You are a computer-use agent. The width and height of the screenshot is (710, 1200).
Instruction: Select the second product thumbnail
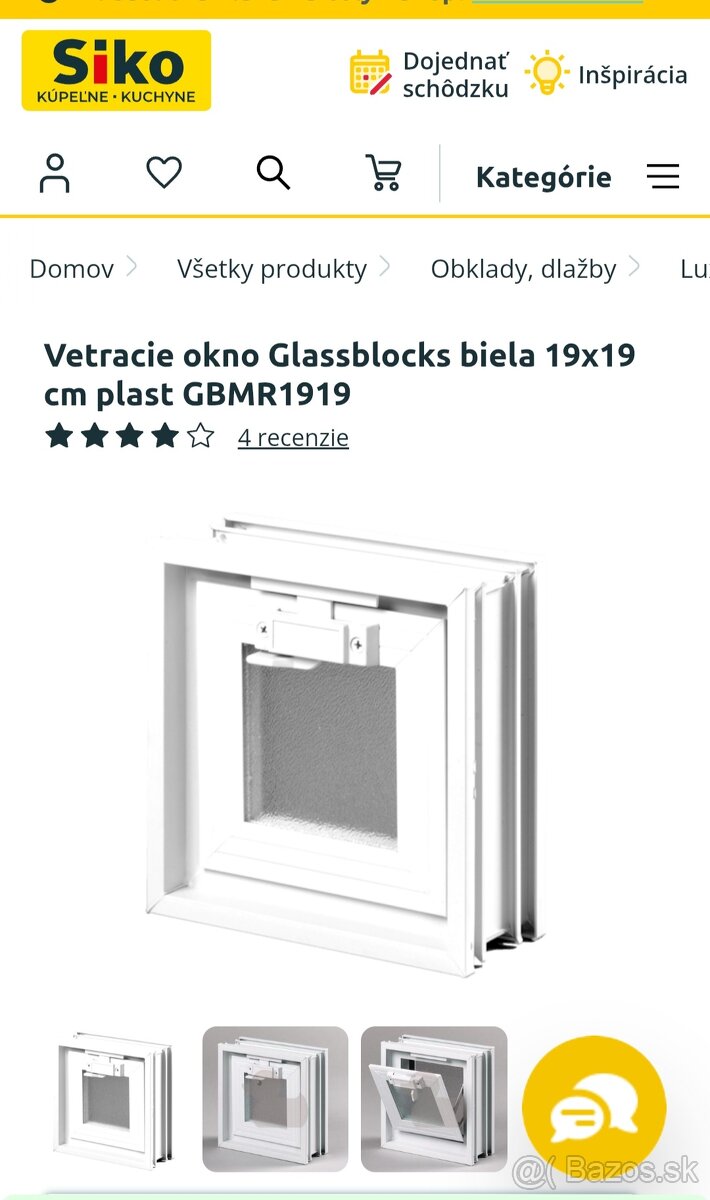[x=275, y=1099]
